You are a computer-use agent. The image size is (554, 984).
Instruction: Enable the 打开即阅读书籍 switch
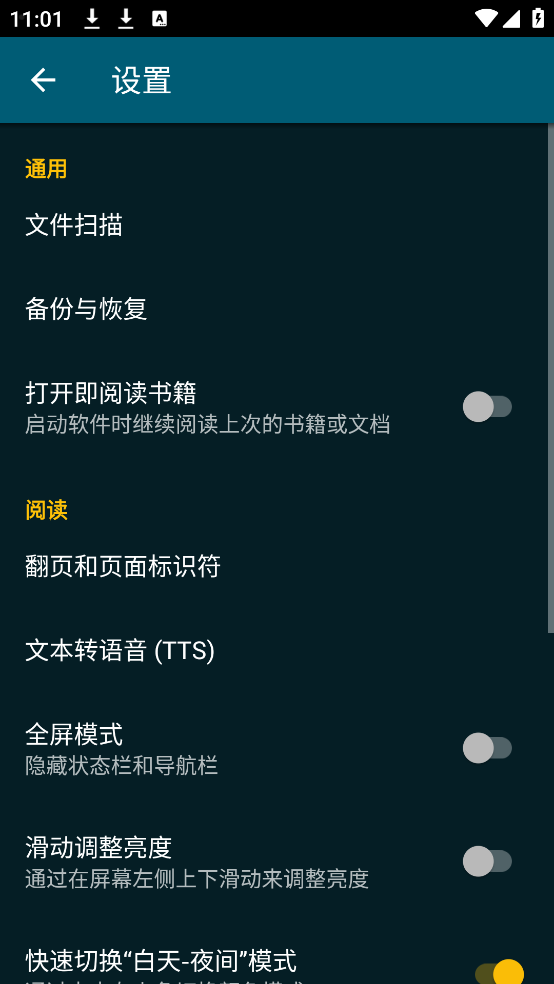(487, 407)
